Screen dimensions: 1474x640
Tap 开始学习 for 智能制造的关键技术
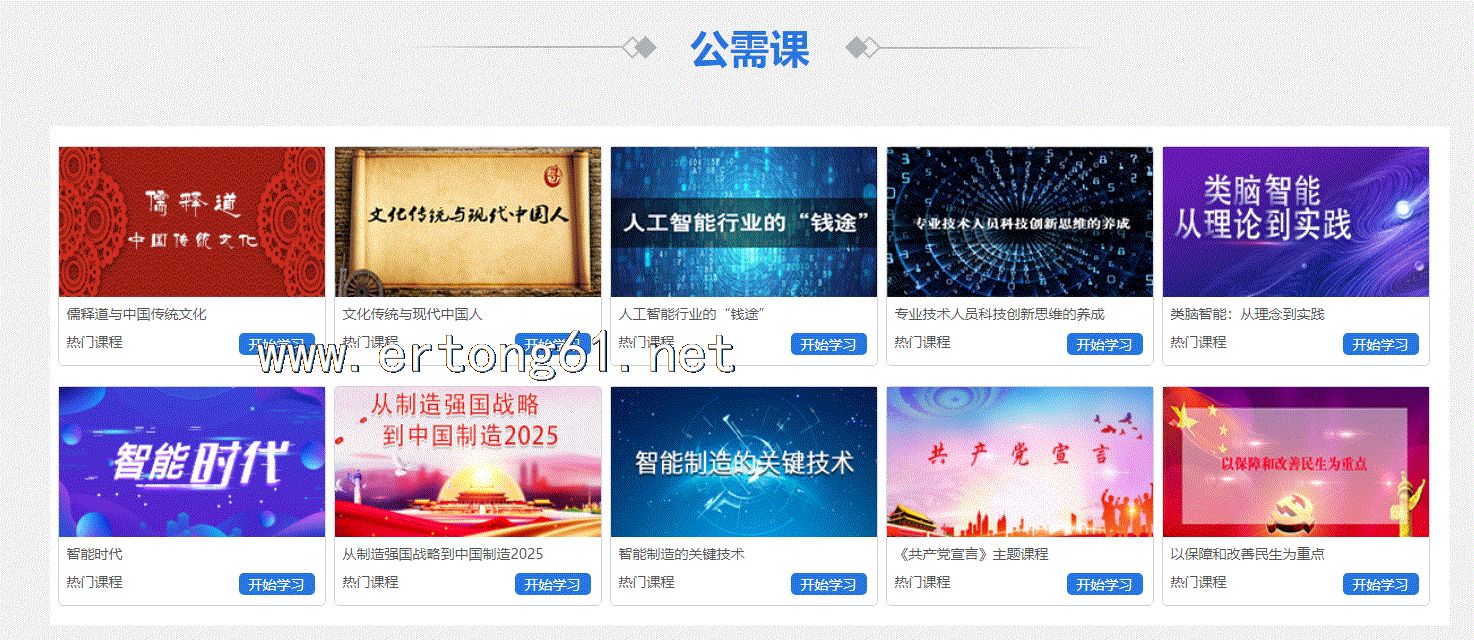pyautogui.click(x=828, y=584)
